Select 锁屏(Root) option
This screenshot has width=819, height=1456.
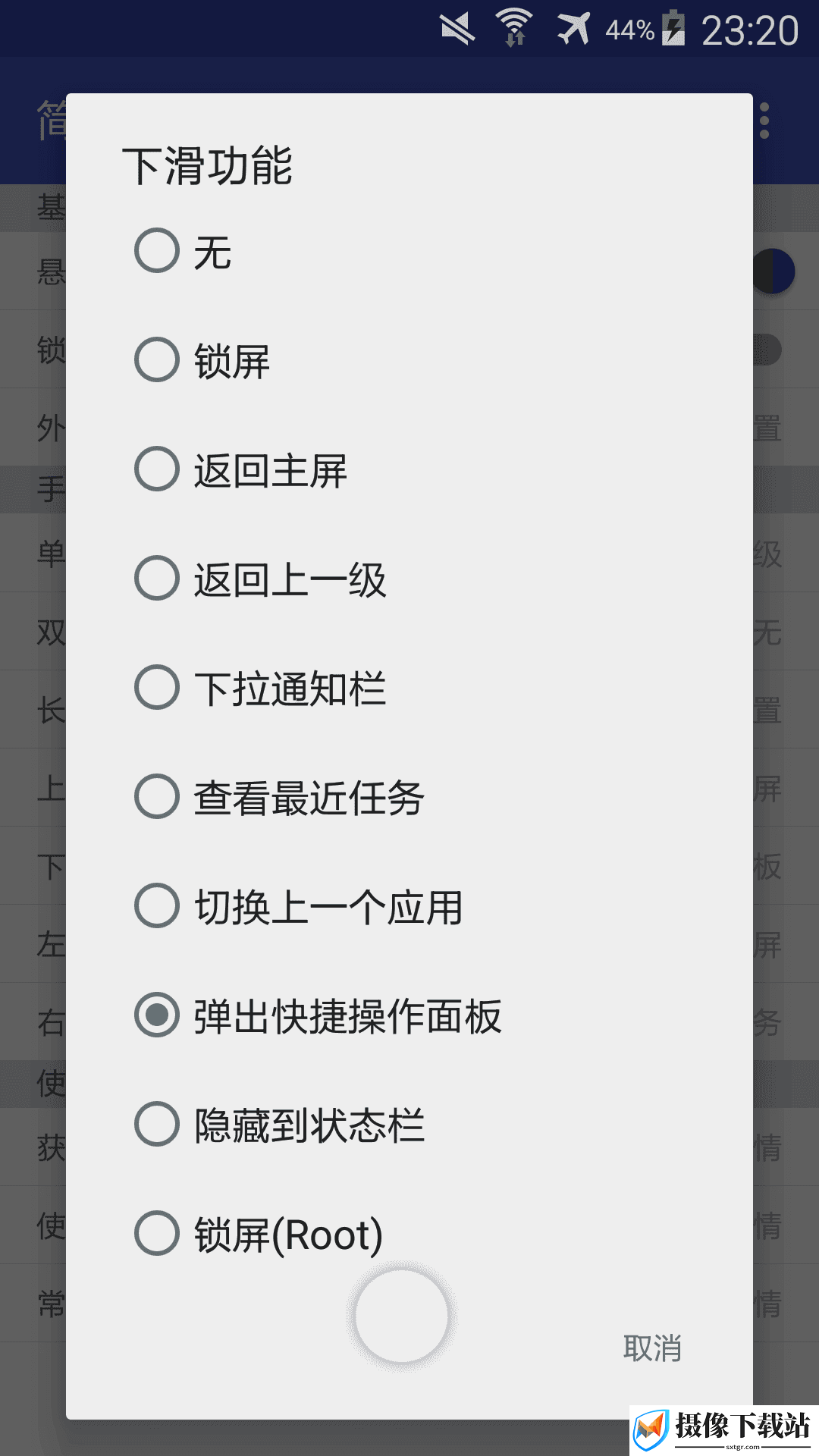[x=409, y=1234]
